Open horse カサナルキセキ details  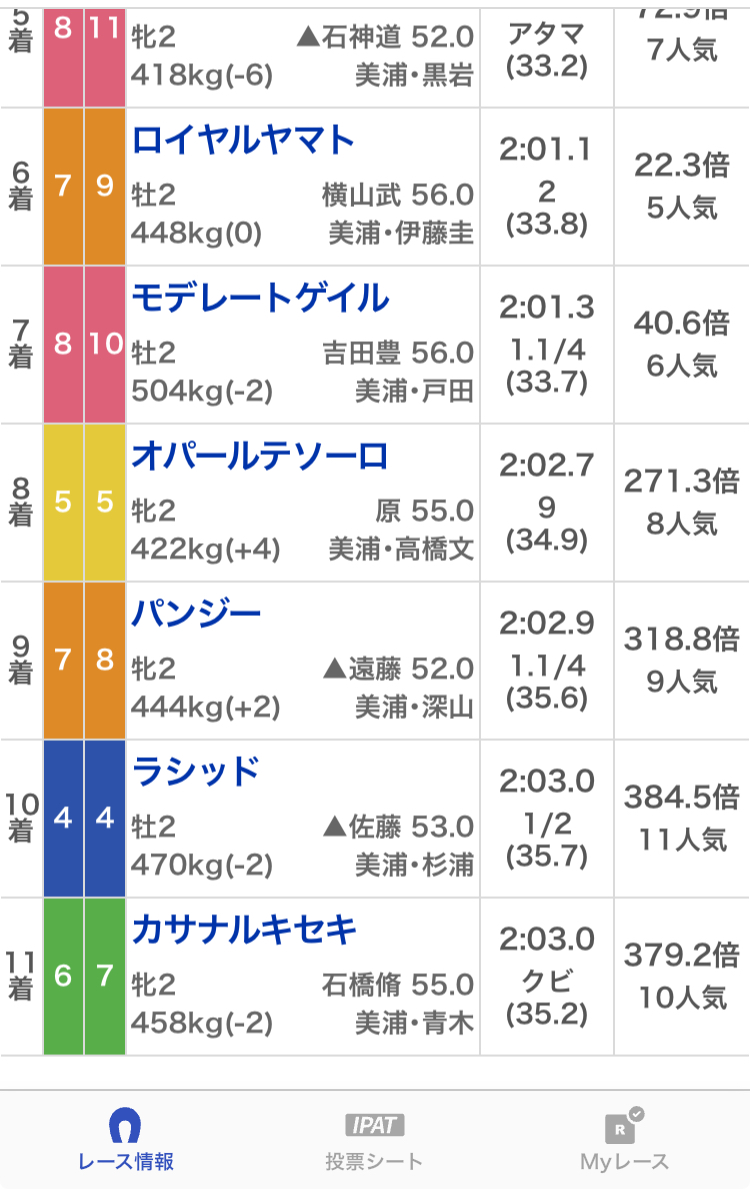(x=244, y=930)
